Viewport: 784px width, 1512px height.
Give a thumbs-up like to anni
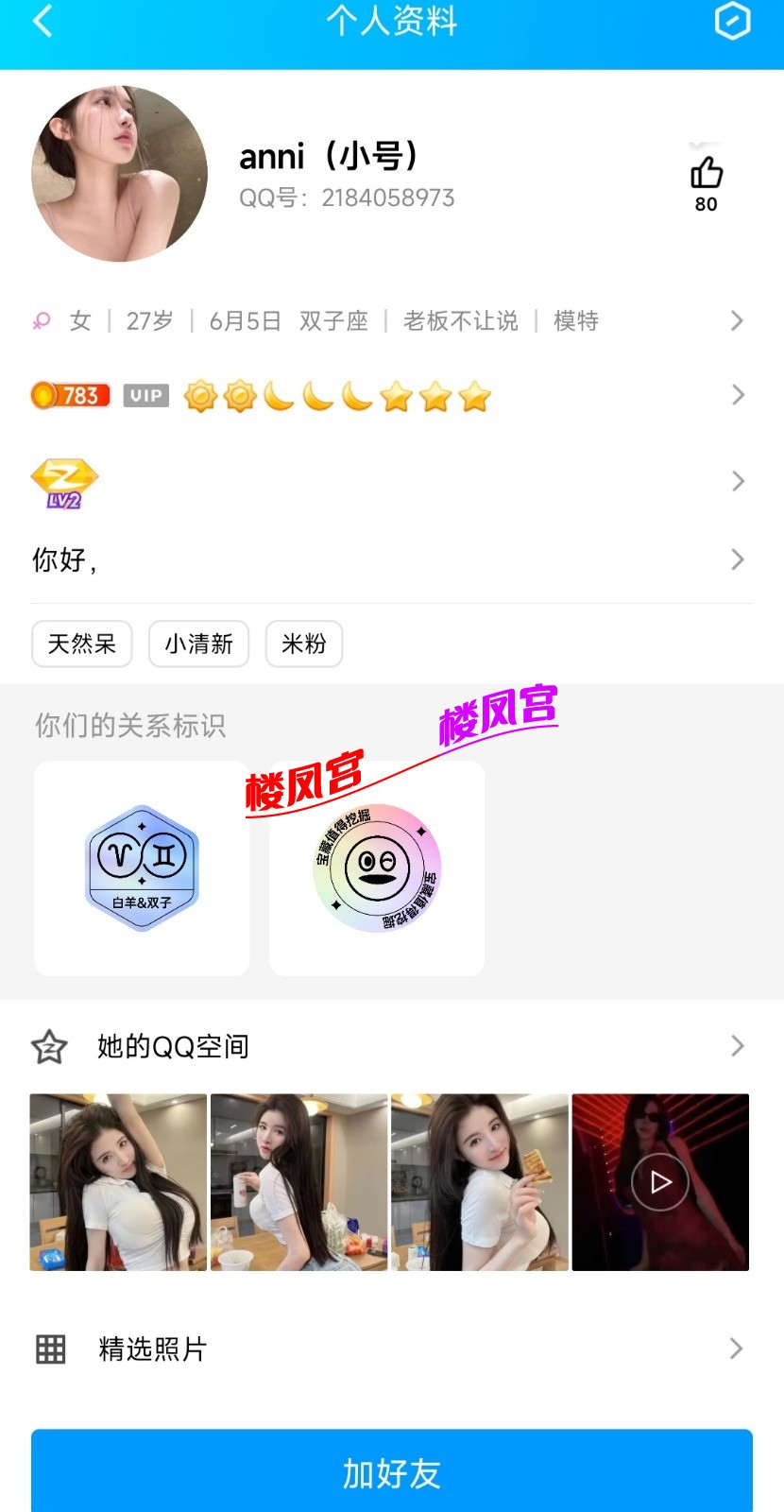(706, 175)
